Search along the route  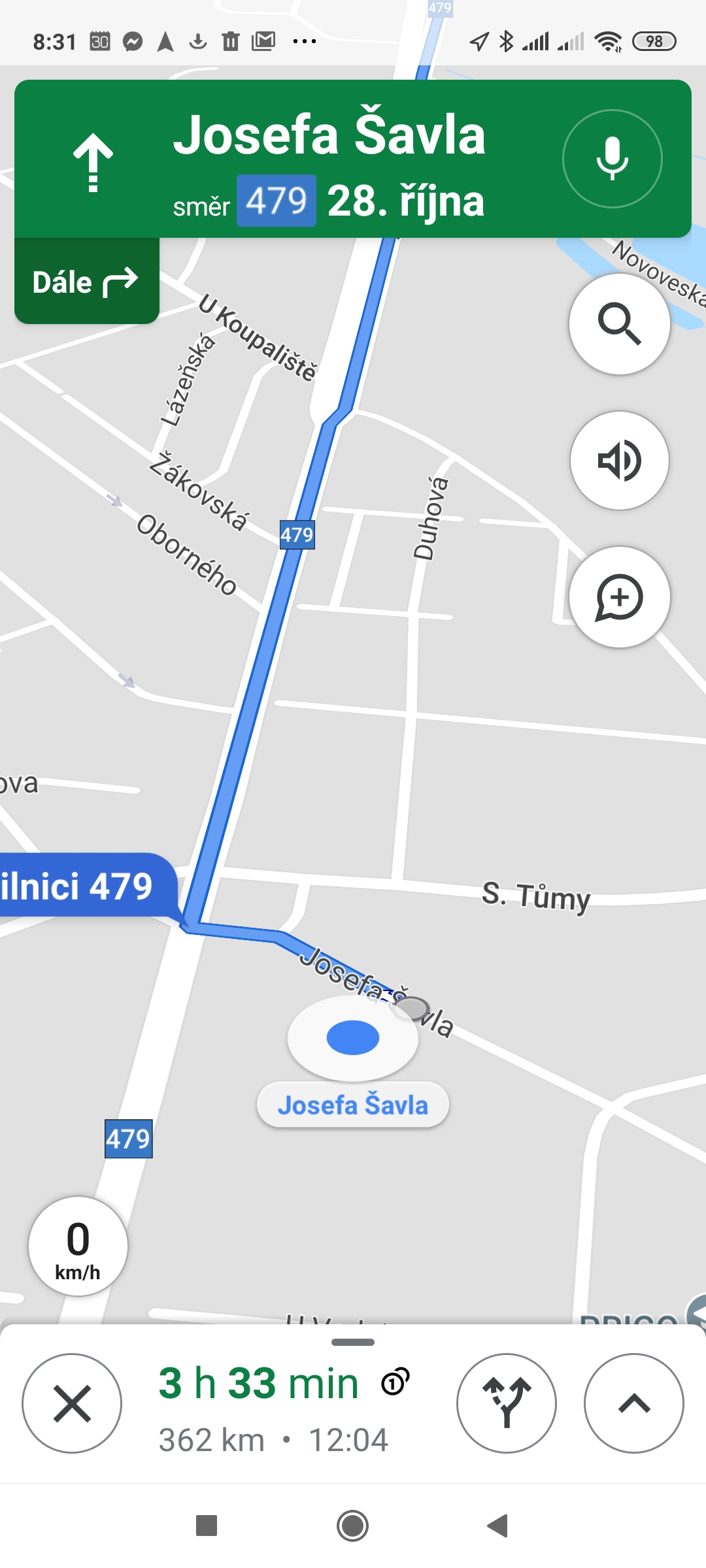[619, 324]
